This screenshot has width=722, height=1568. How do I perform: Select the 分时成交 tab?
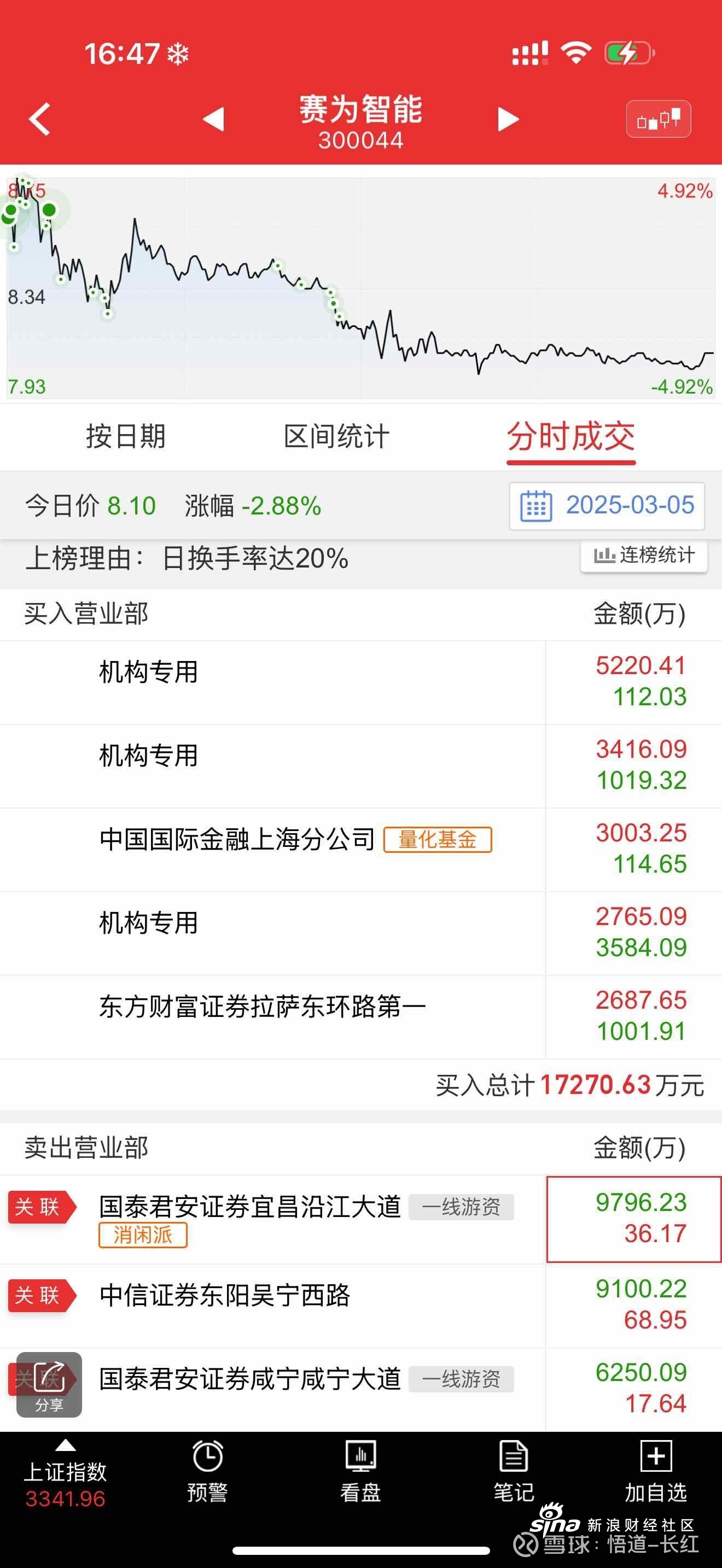[571, 436]
